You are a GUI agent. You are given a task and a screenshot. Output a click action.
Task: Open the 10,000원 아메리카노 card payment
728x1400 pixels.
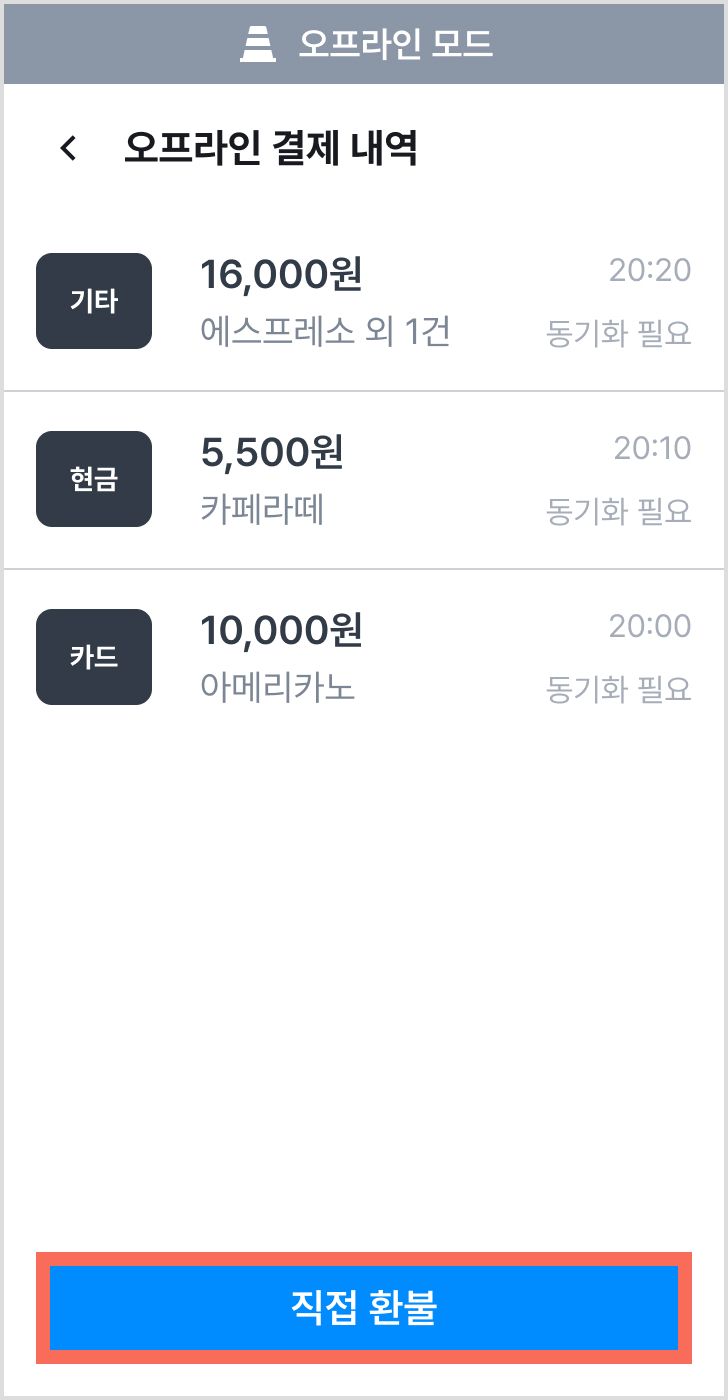click(x=364, y=658)
